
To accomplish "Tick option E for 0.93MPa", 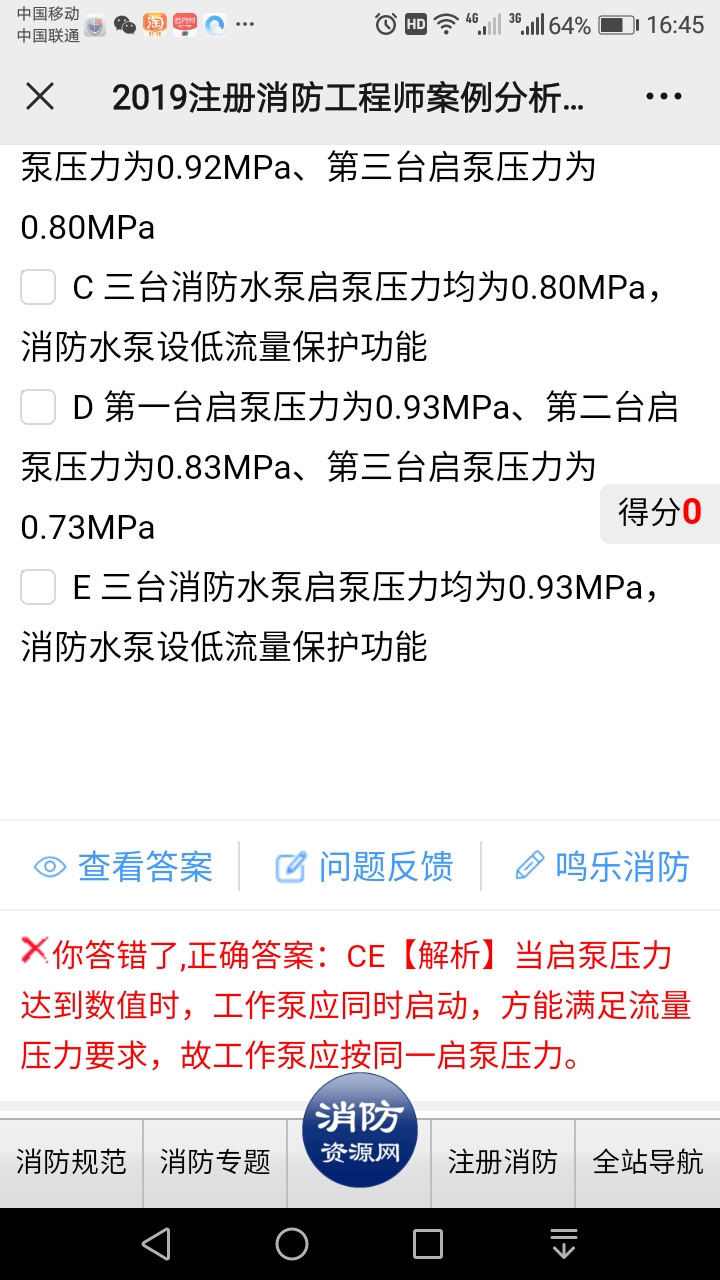I will click(38, 587).
